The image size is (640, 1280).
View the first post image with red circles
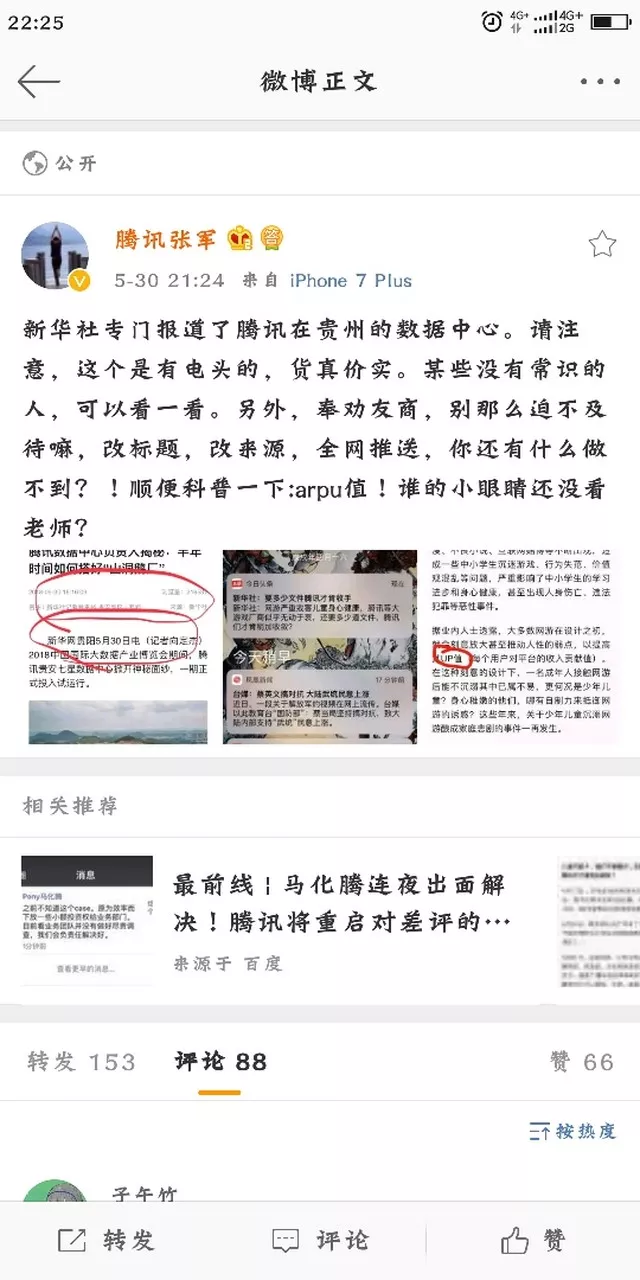(x=118, y=646)
